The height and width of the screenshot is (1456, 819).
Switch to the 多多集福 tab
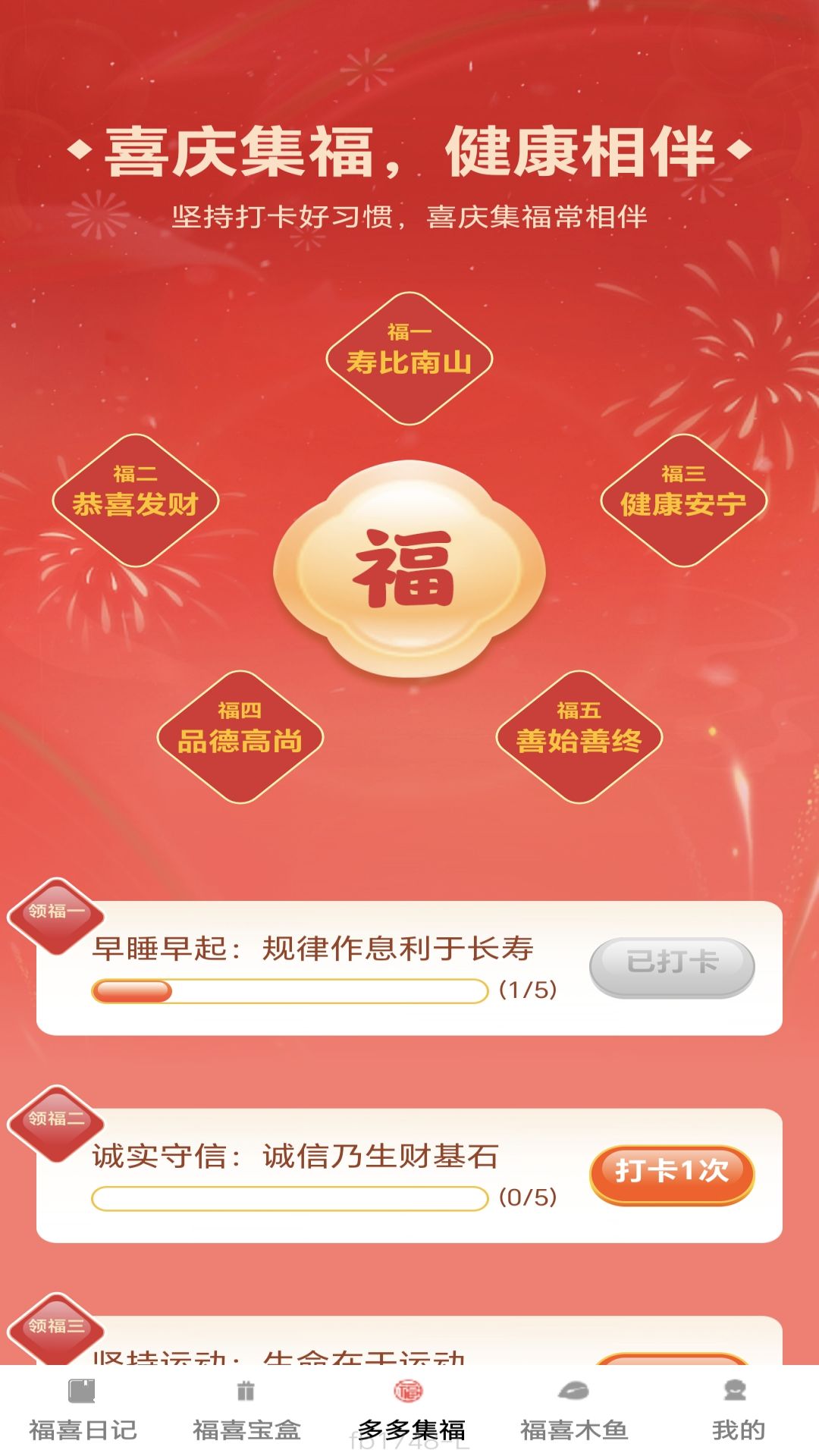click(409, 1426)
